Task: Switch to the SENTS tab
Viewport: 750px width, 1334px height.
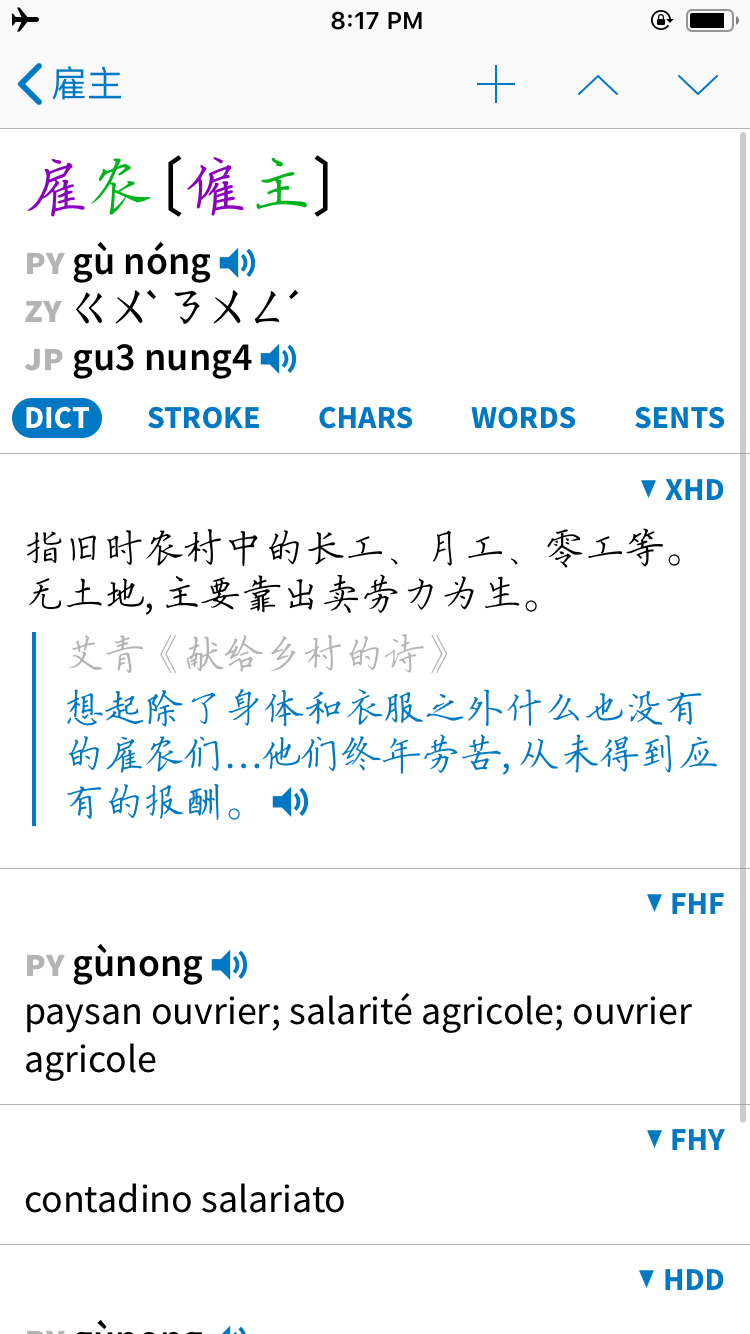Action: click(680, 418)
